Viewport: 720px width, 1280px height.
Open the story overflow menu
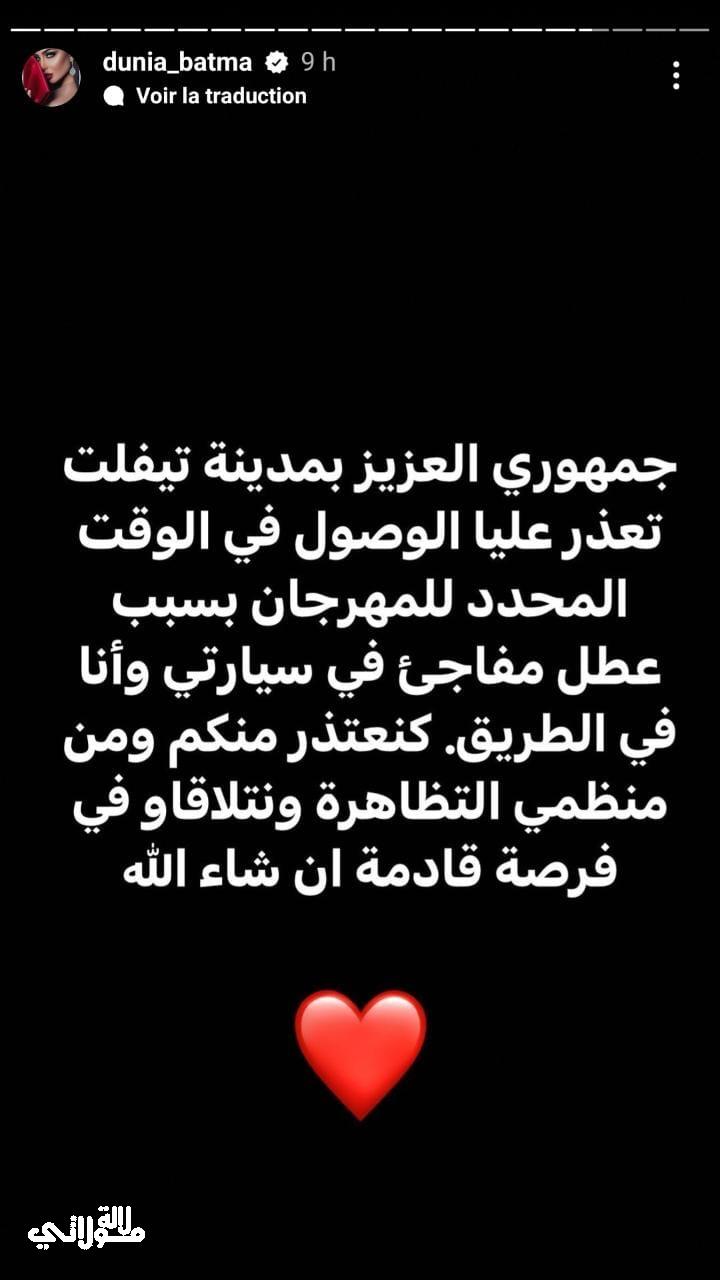677,75
